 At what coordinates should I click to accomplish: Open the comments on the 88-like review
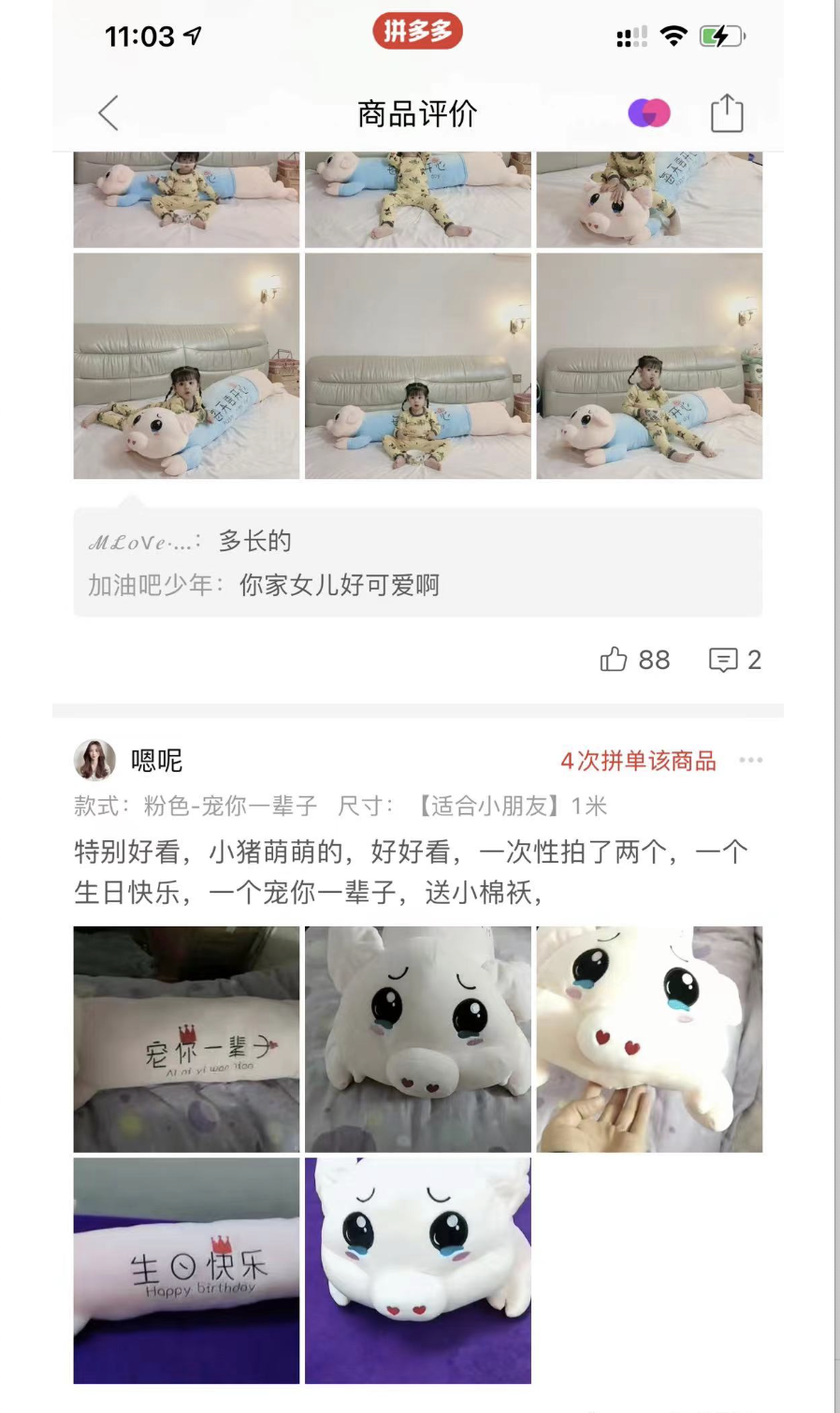(x=724, y=660)
